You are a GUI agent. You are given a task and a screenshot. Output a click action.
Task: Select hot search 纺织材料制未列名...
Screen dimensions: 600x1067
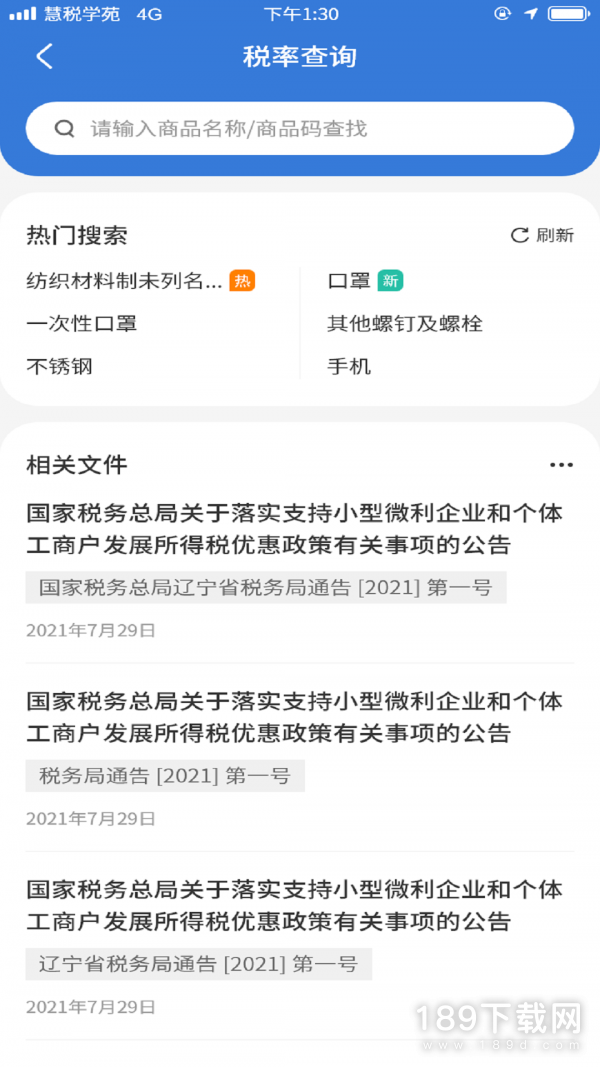click(124, 280)
